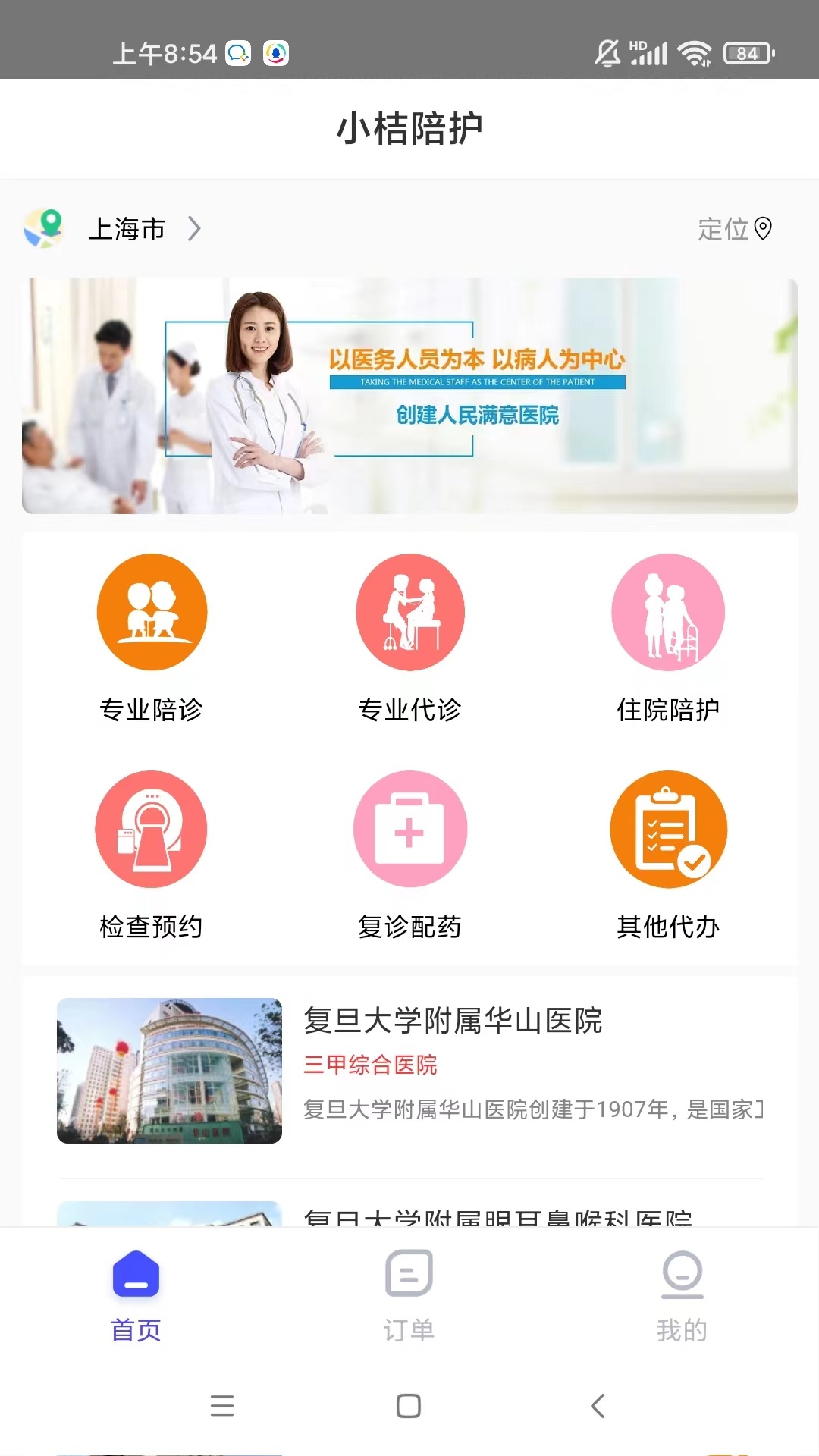Image resolution: width=819 pixels, height=1456 pixels.
Task: Tap the hospital promotional banner image
Action: pyautogui.click(x=409, y=394)
